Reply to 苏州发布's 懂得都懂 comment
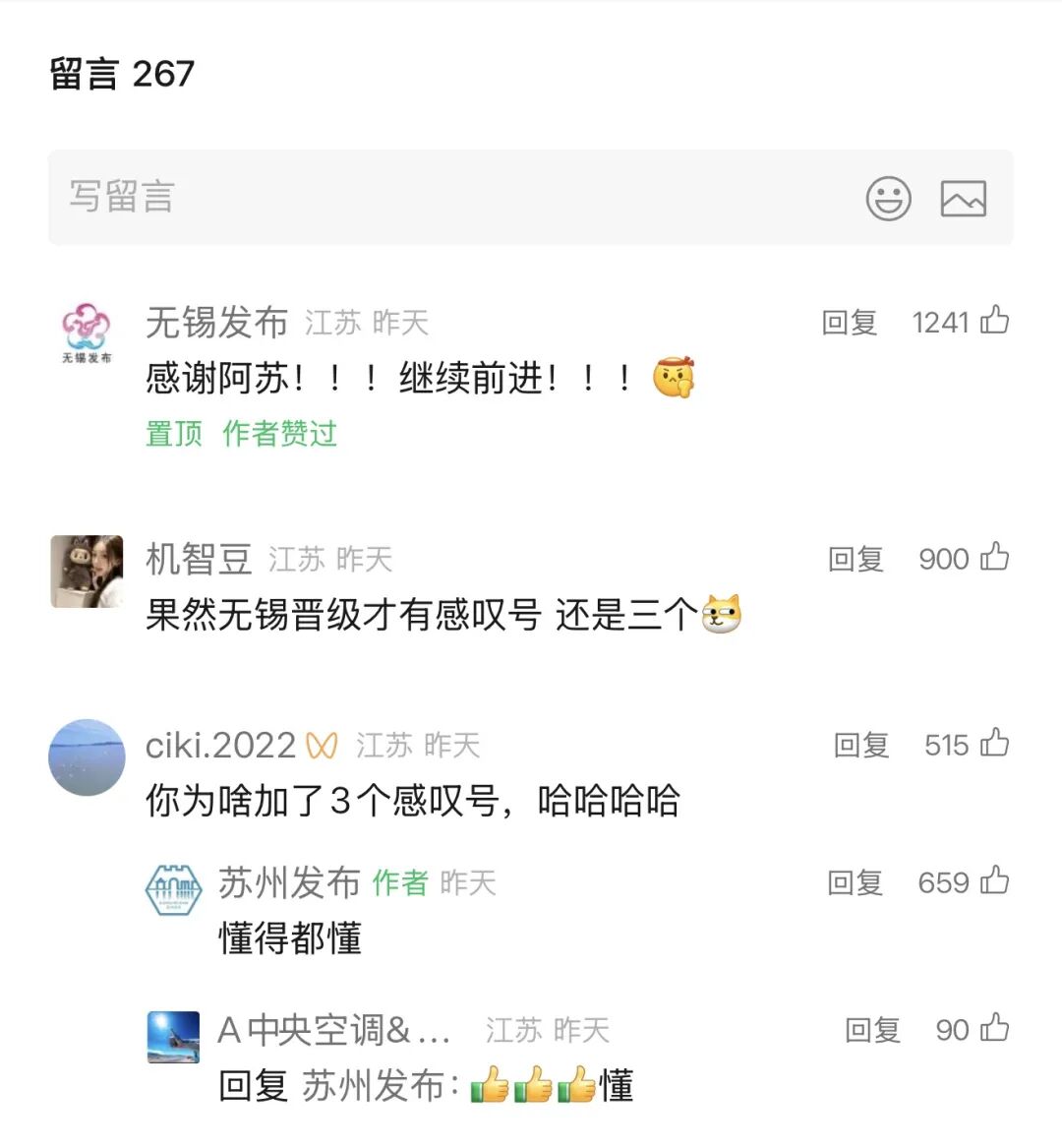This screenshot has height=1148, width=1062. [855, 882]
